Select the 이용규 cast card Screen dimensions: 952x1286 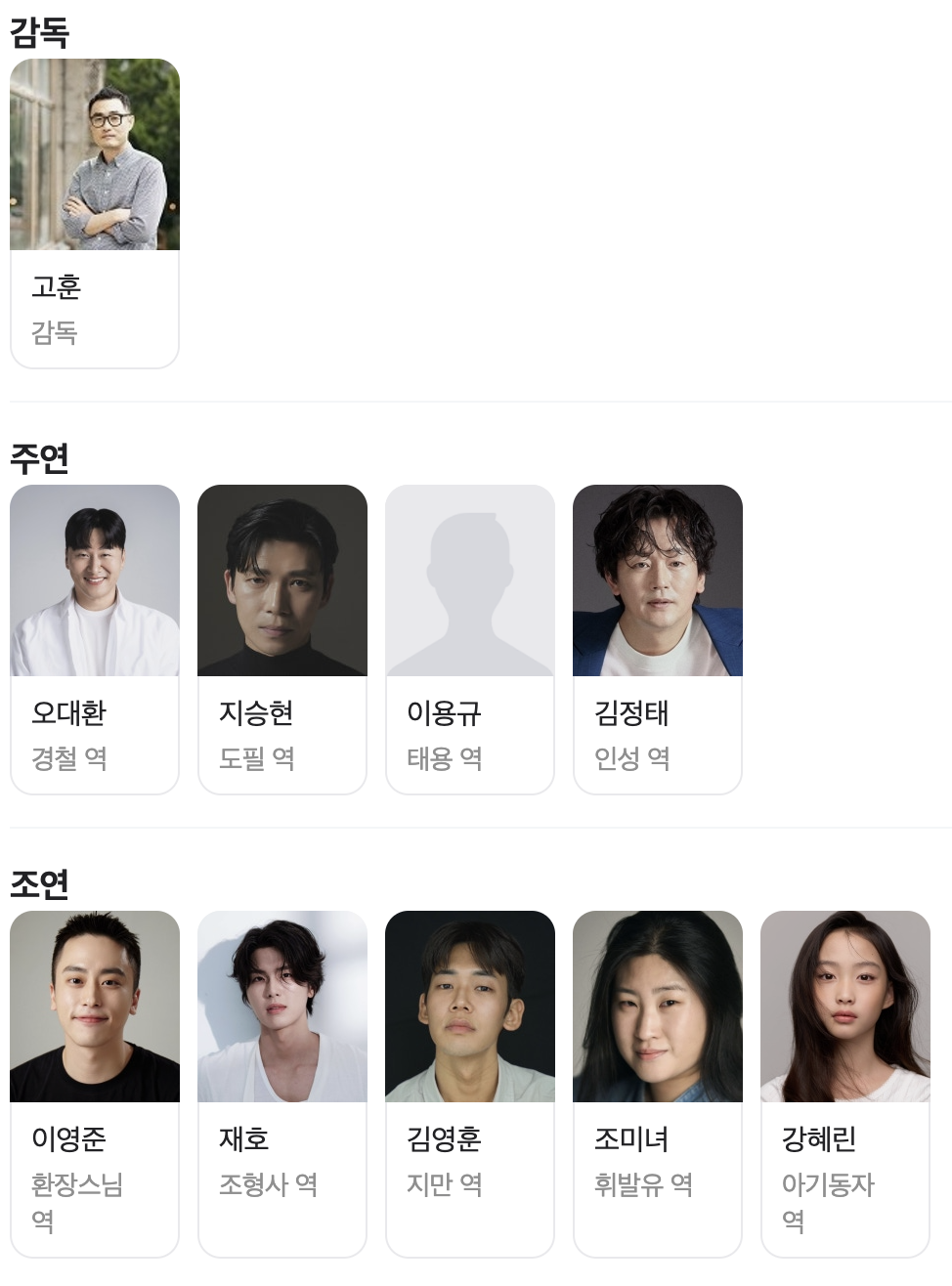pos(469,639)
